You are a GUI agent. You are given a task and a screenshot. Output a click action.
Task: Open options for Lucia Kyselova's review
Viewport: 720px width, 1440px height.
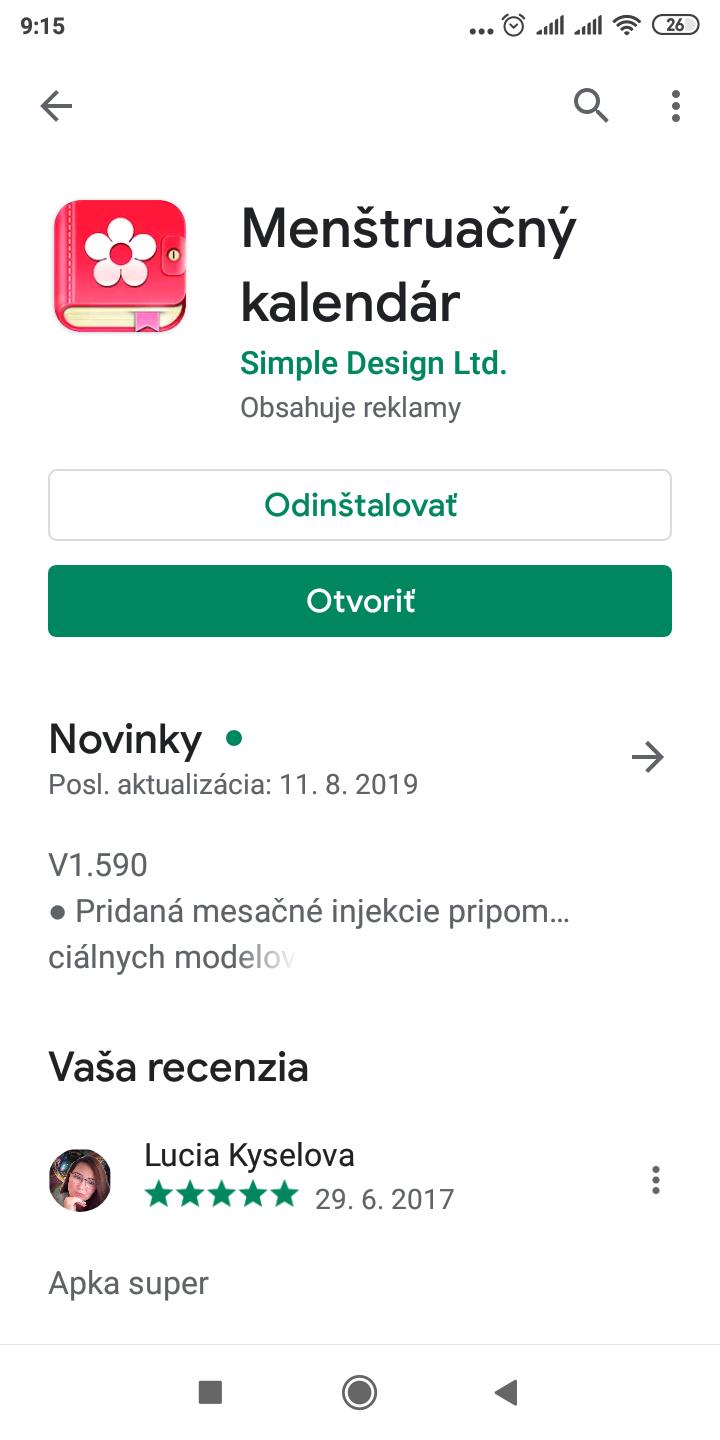tap(656, 1180)
